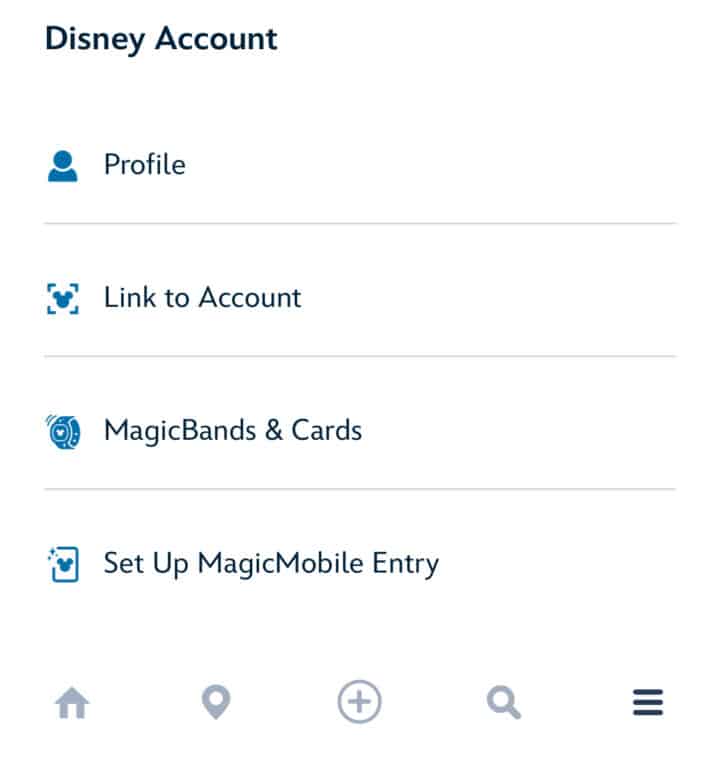Select the Link to Account scan icon
The height and width of the screenshot is (762, 720).
pos(65,297)
